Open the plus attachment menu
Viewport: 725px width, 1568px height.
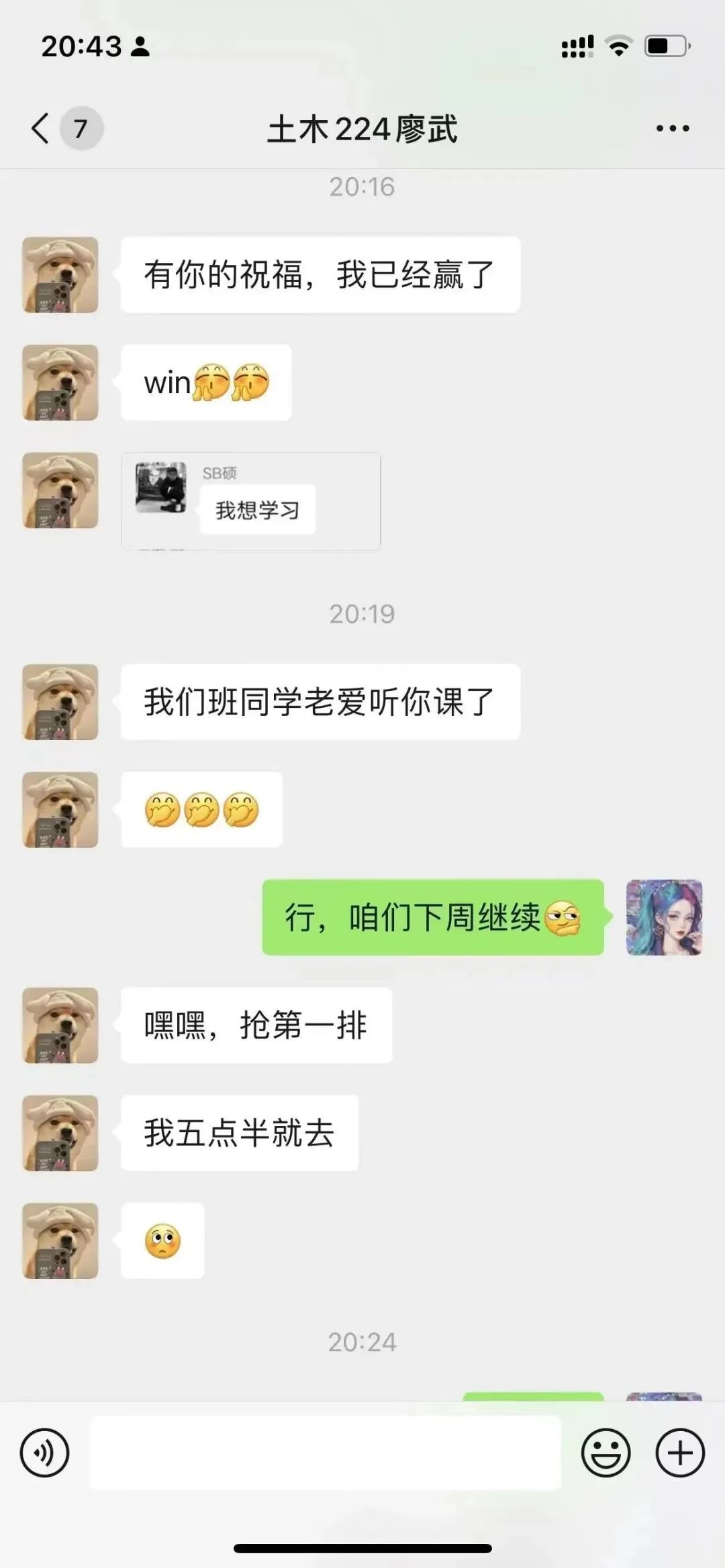679,1453
